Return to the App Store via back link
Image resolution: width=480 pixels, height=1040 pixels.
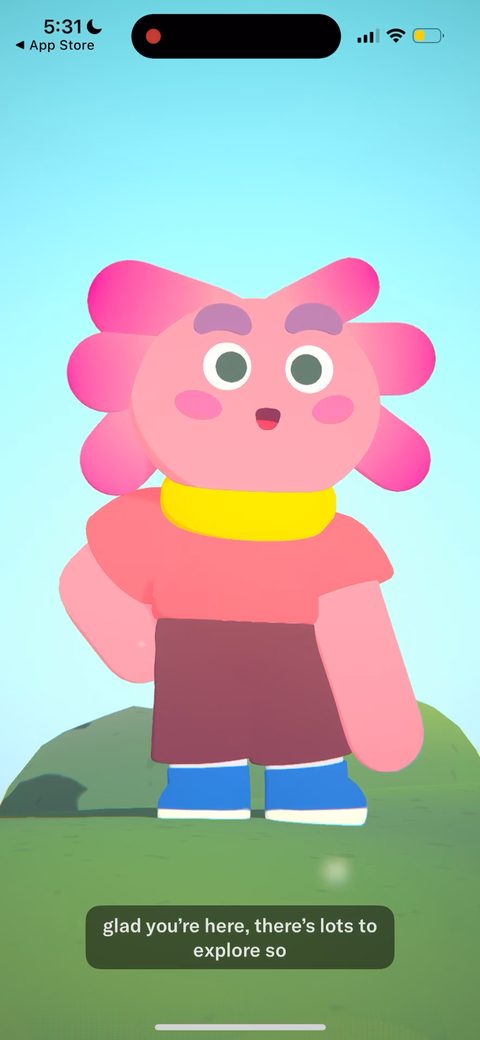(54, 46)
